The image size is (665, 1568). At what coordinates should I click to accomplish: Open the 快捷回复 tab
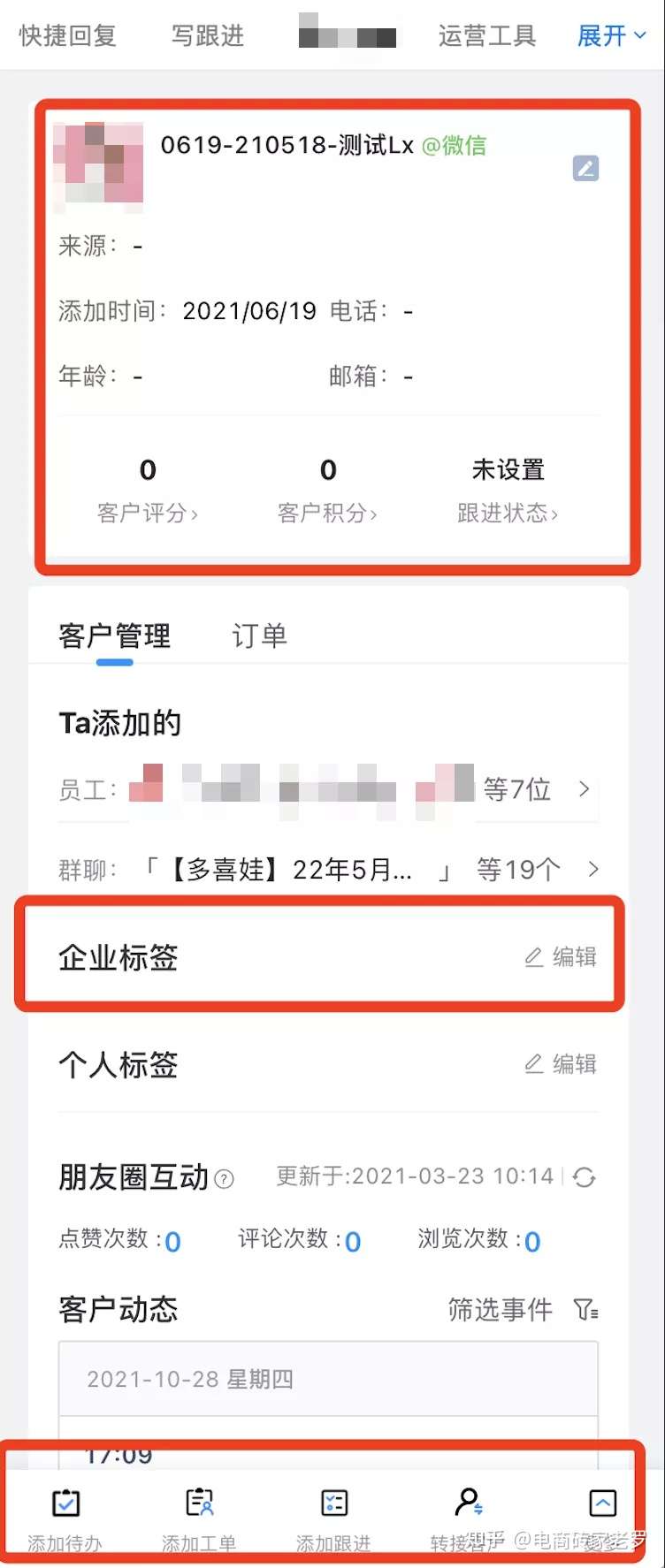(68, 35)
